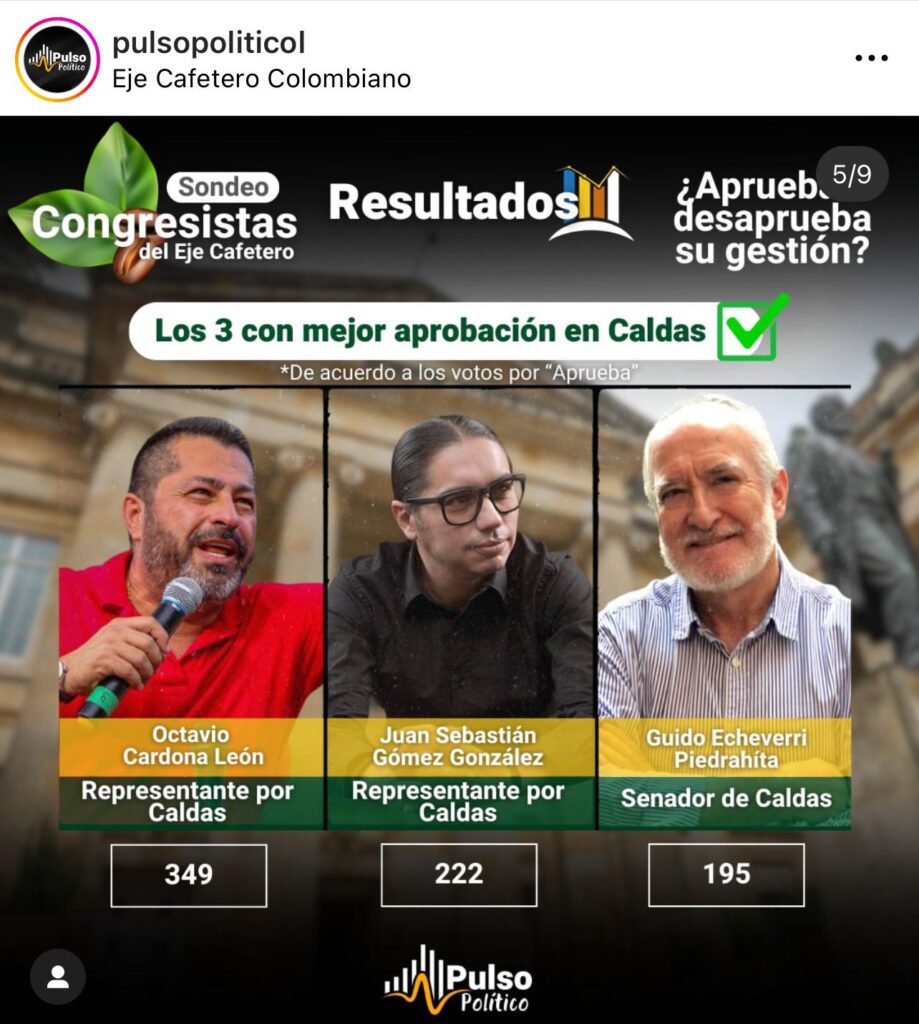Open the post's three-dot options menu
This screenshot has width=919, height=1024.
[871, 59]
